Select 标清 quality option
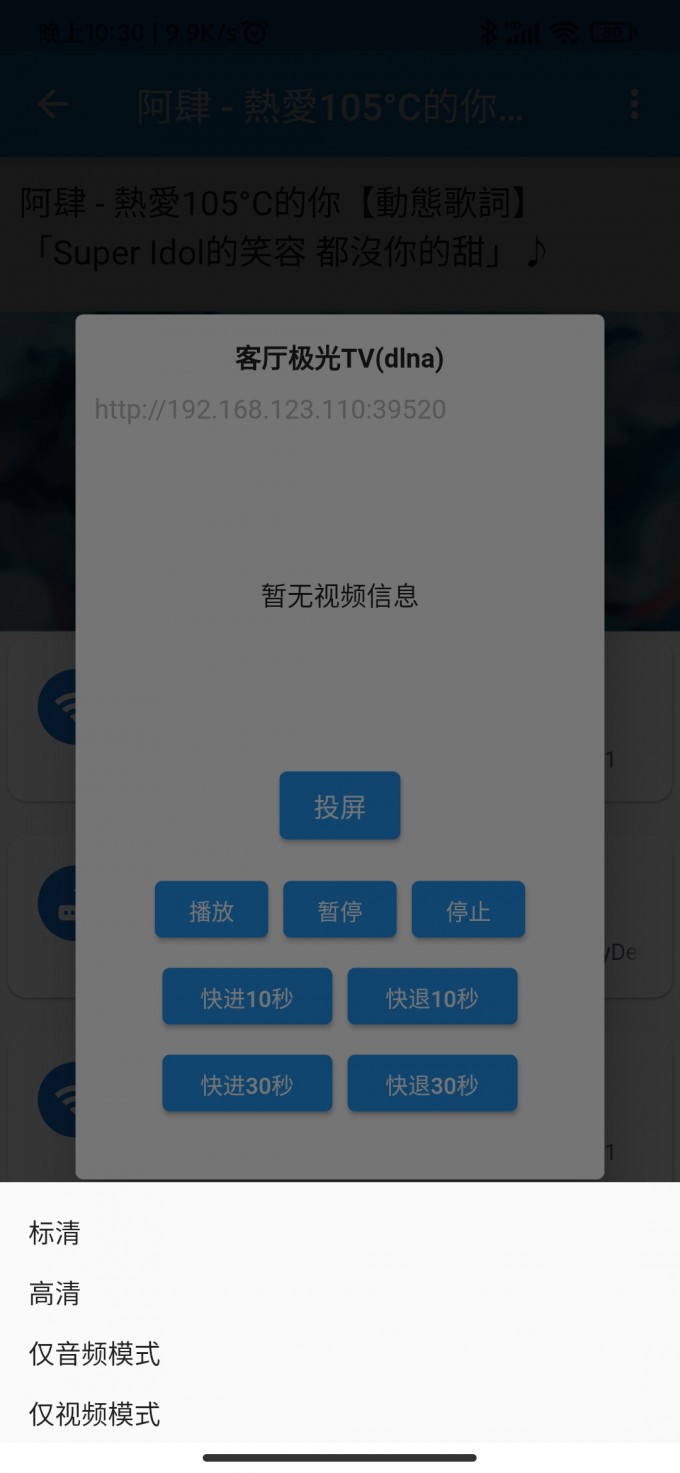The height and width of the screenshot is (1473, 680). click(x=55, y=1233)
